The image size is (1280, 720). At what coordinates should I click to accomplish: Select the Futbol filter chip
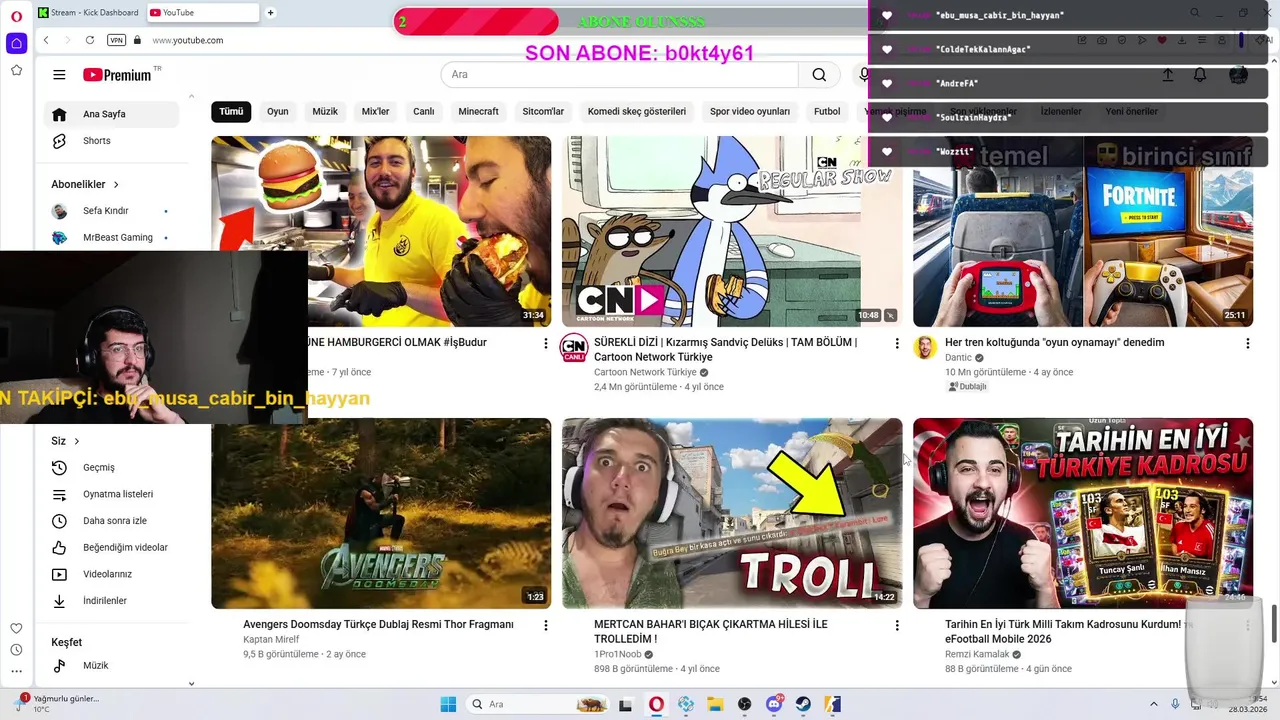tap(826, 112)
